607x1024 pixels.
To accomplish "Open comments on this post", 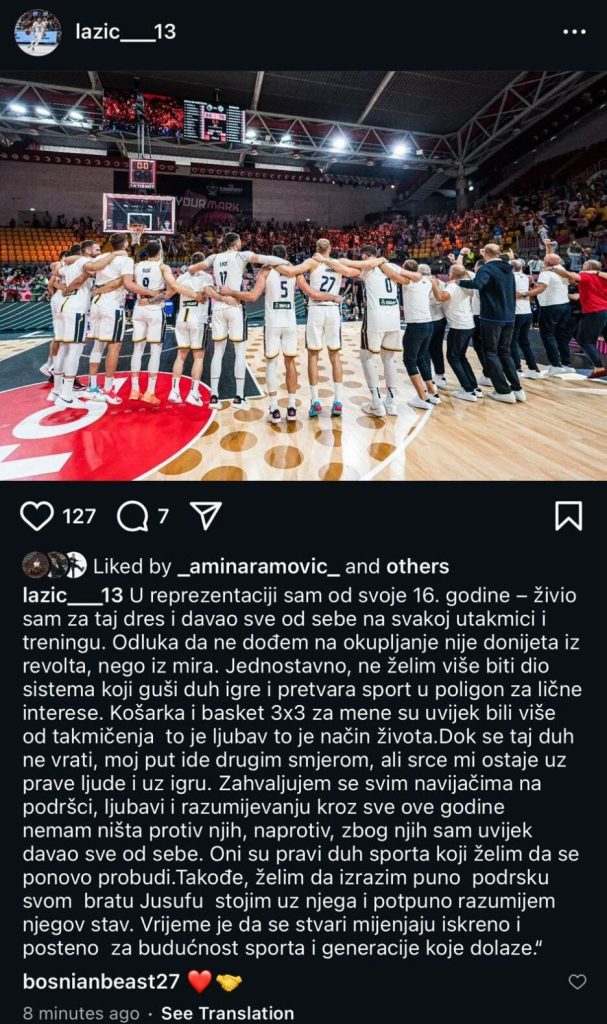I will tap(132, 515).
